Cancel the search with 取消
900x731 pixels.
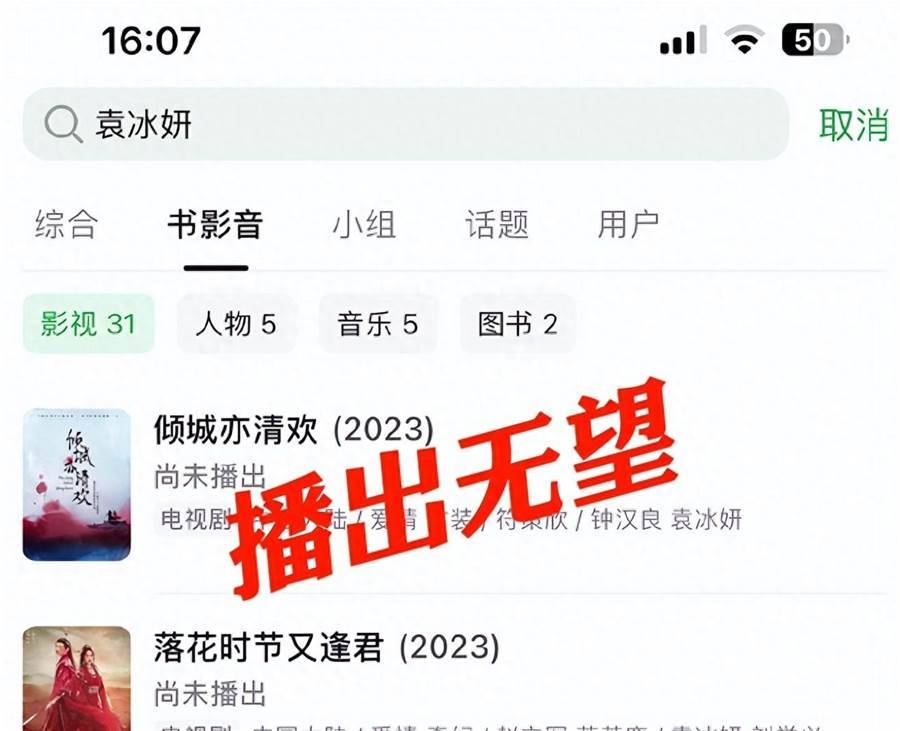point(853,125)
